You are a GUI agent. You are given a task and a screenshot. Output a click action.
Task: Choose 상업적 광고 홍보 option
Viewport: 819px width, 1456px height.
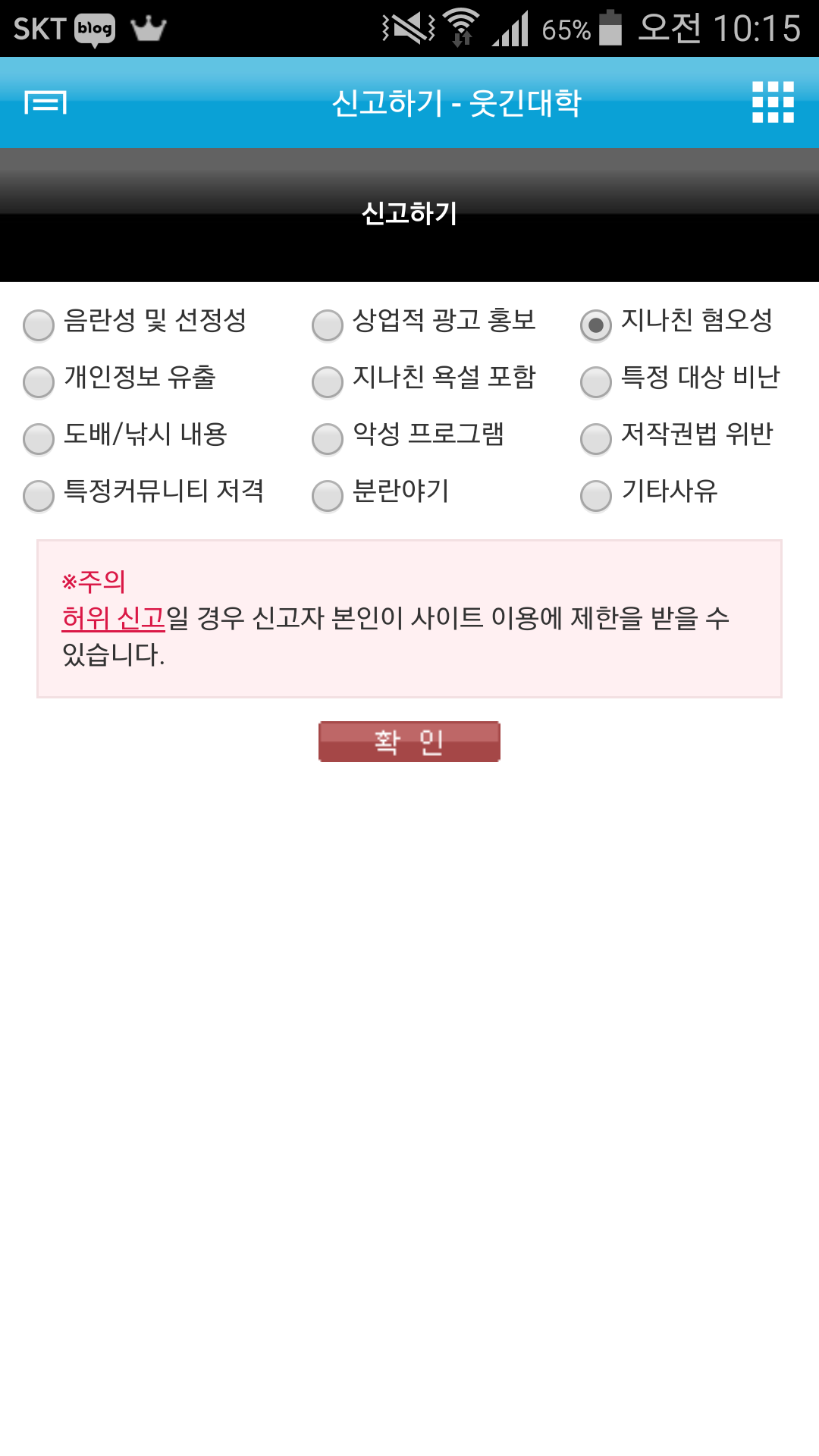coord(328,325)
